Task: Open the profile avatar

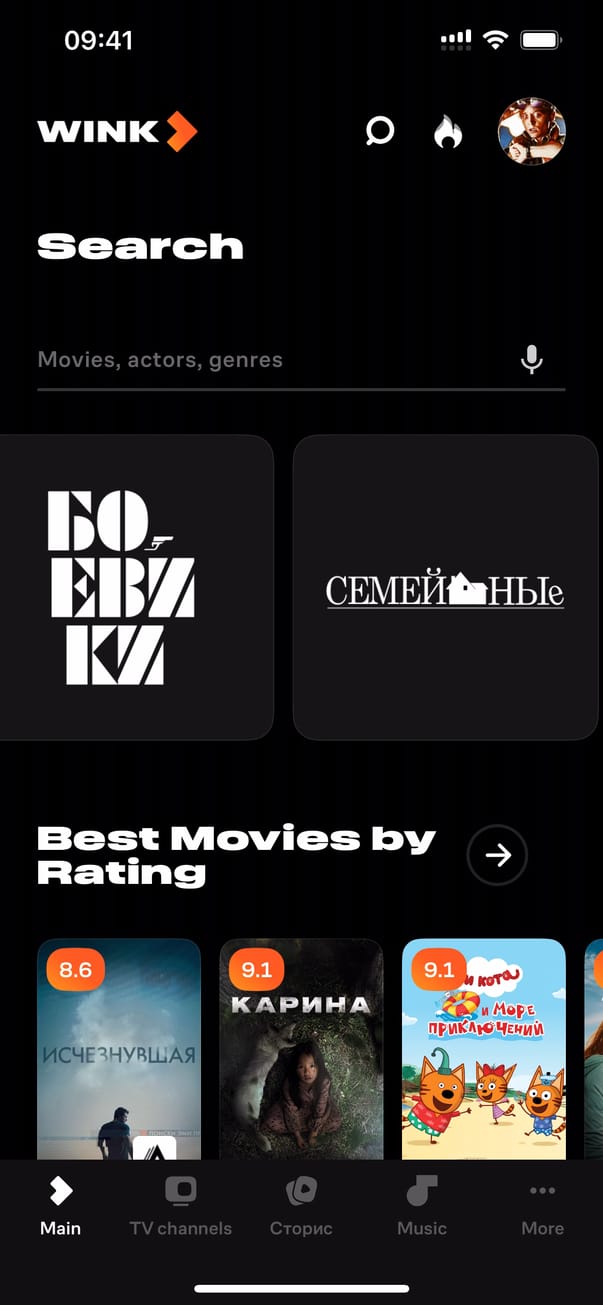Action: [x=532, y=131]
